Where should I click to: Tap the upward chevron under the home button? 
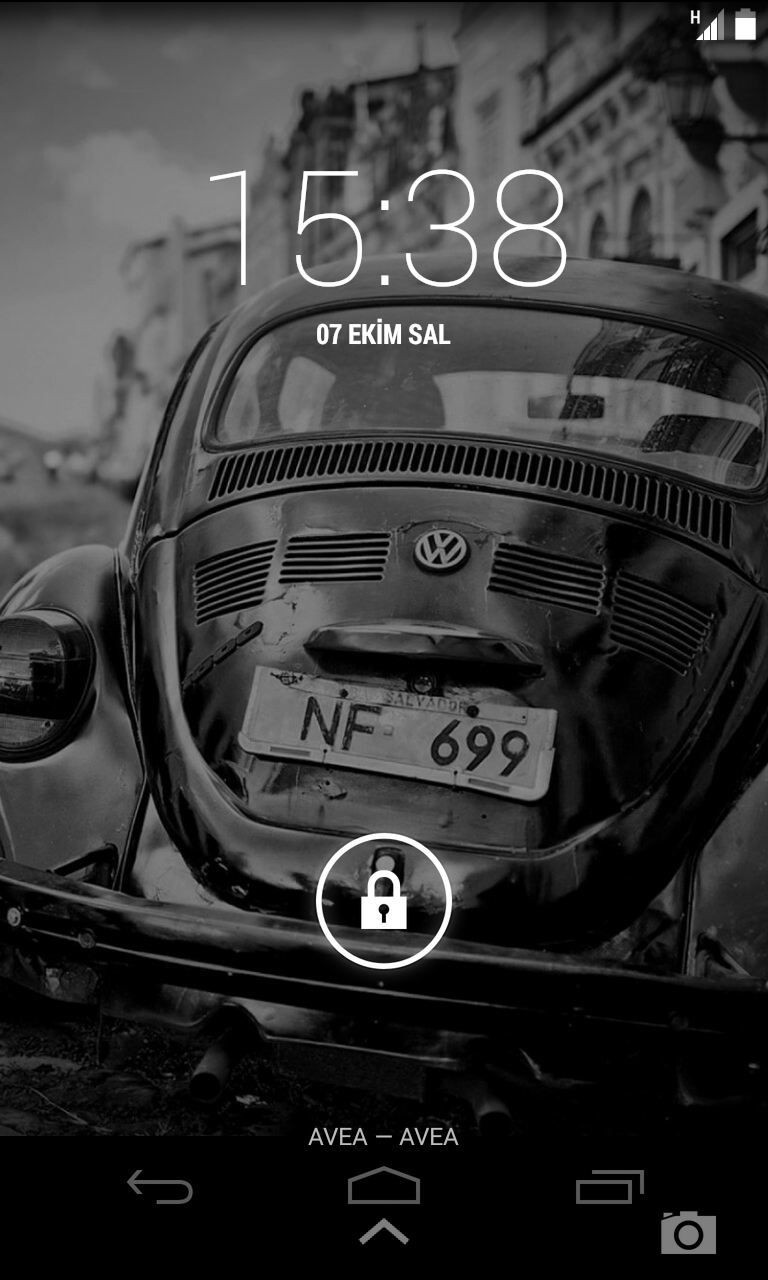tap(384, 1233)
